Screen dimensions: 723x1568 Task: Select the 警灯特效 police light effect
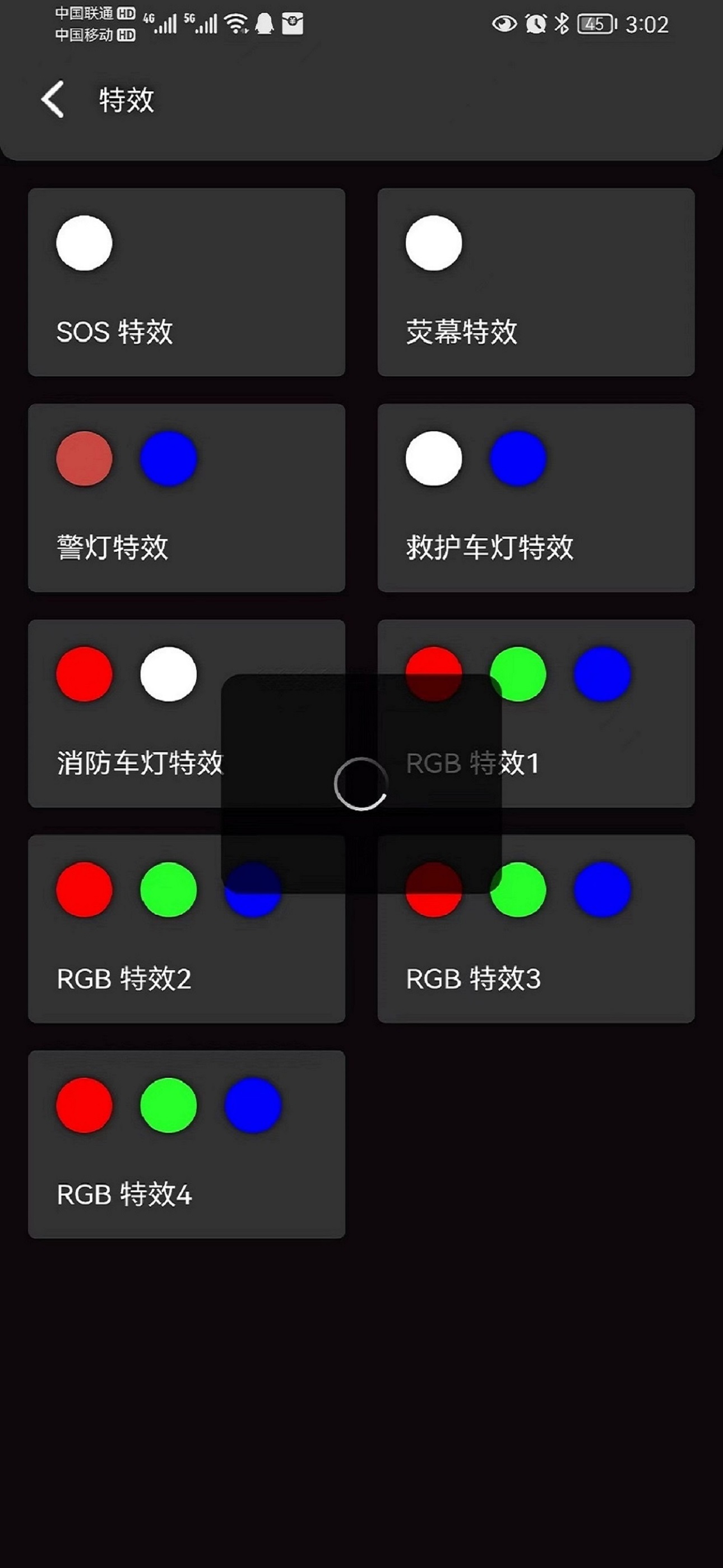(x=186, y=498)
